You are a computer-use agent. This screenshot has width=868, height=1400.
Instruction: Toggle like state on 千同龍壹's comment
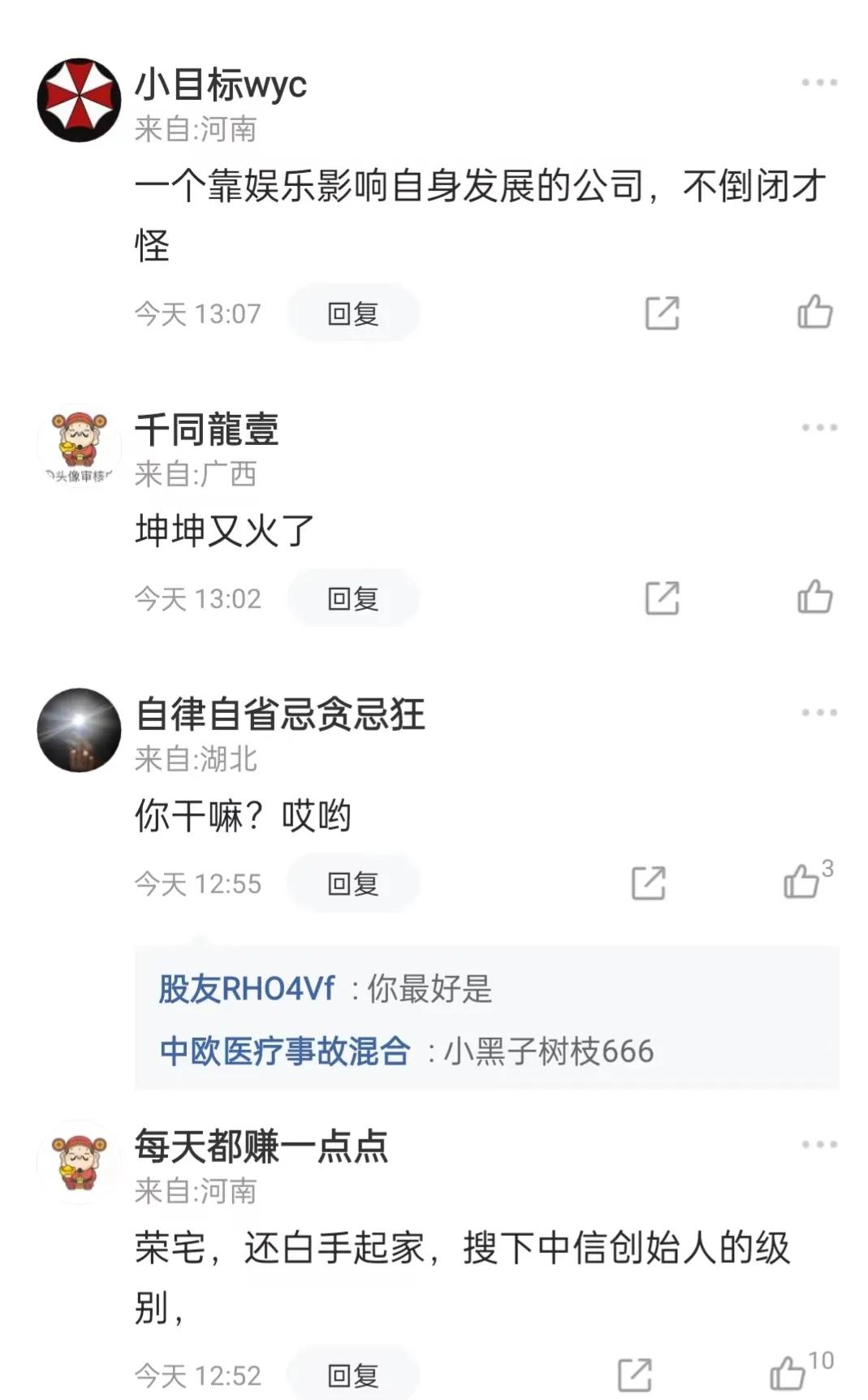[816, 598]
